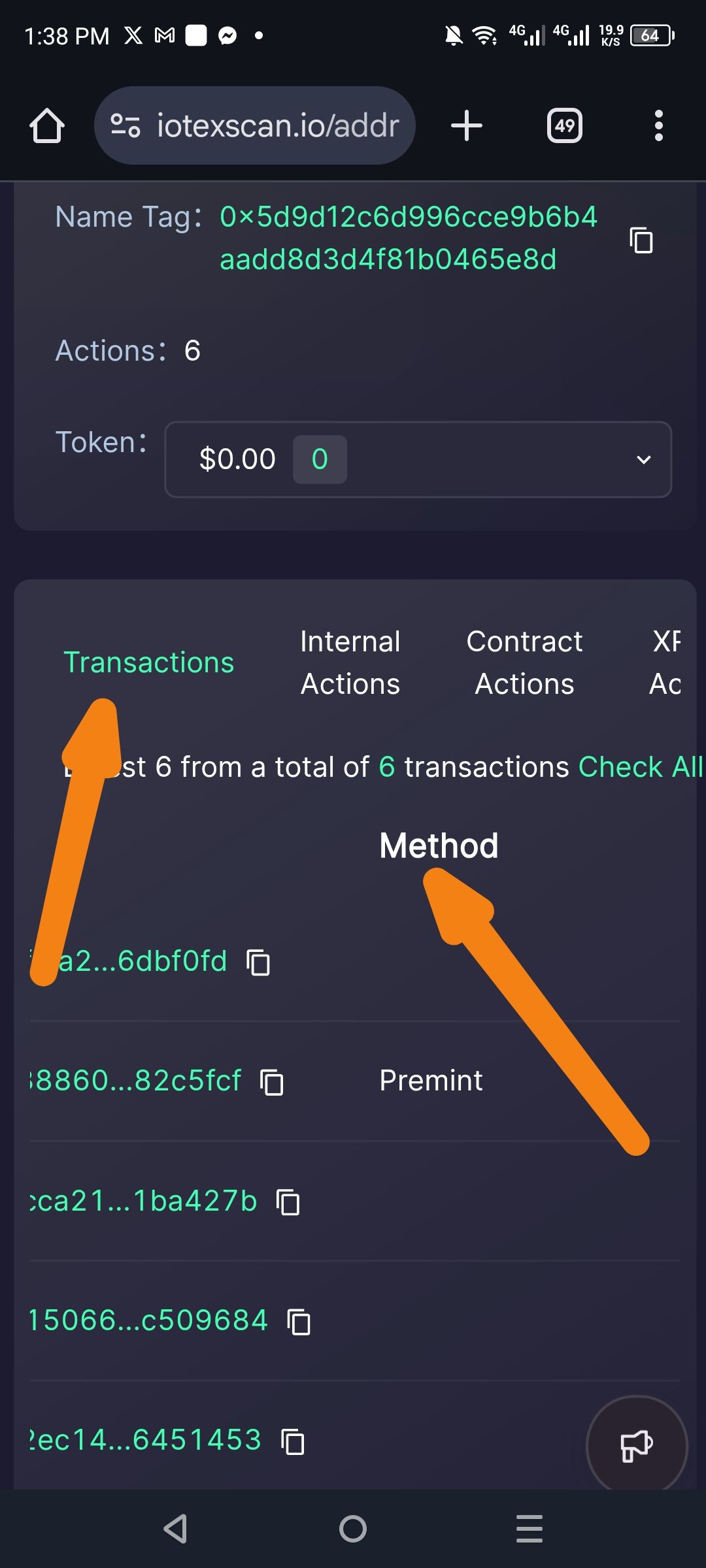Open the 0x5d9d12c6d996 name tag link

click(409, 238)
